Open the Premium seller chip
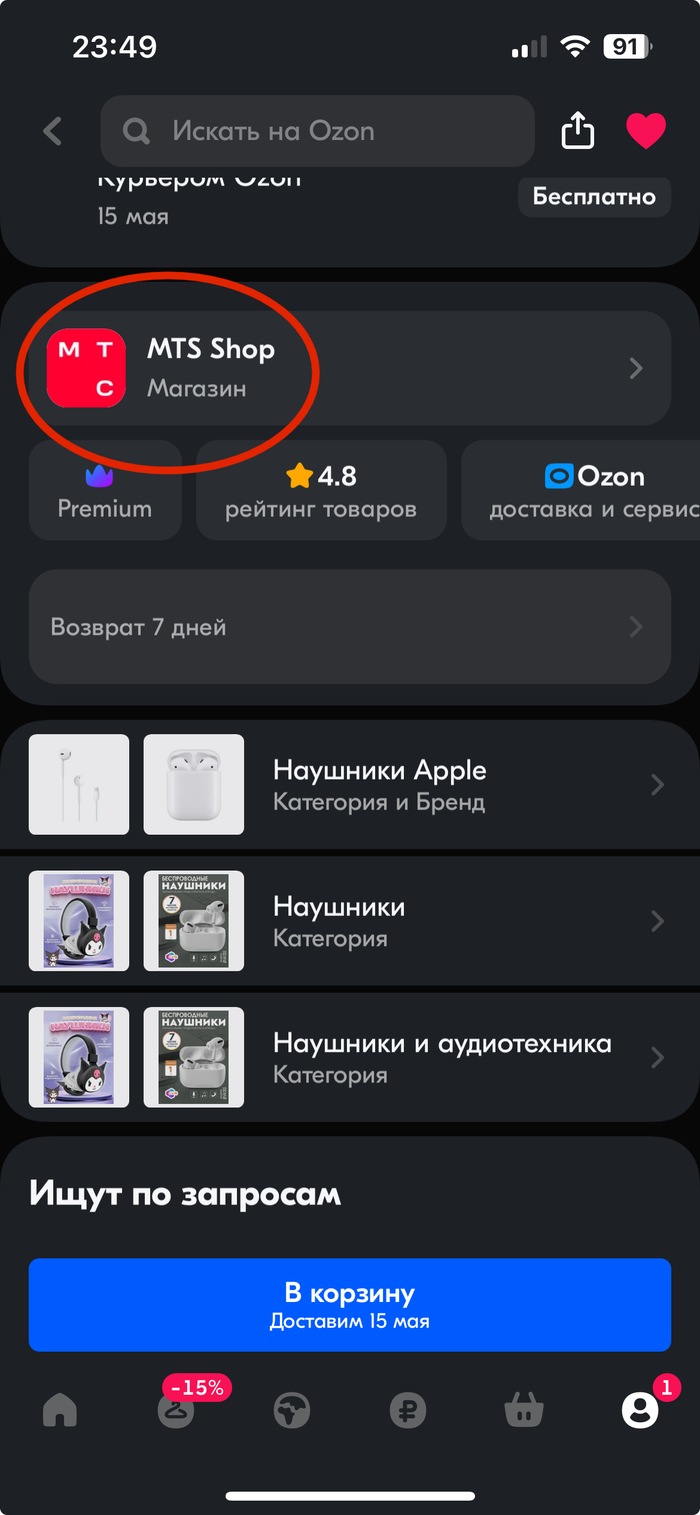 [105, 490]
